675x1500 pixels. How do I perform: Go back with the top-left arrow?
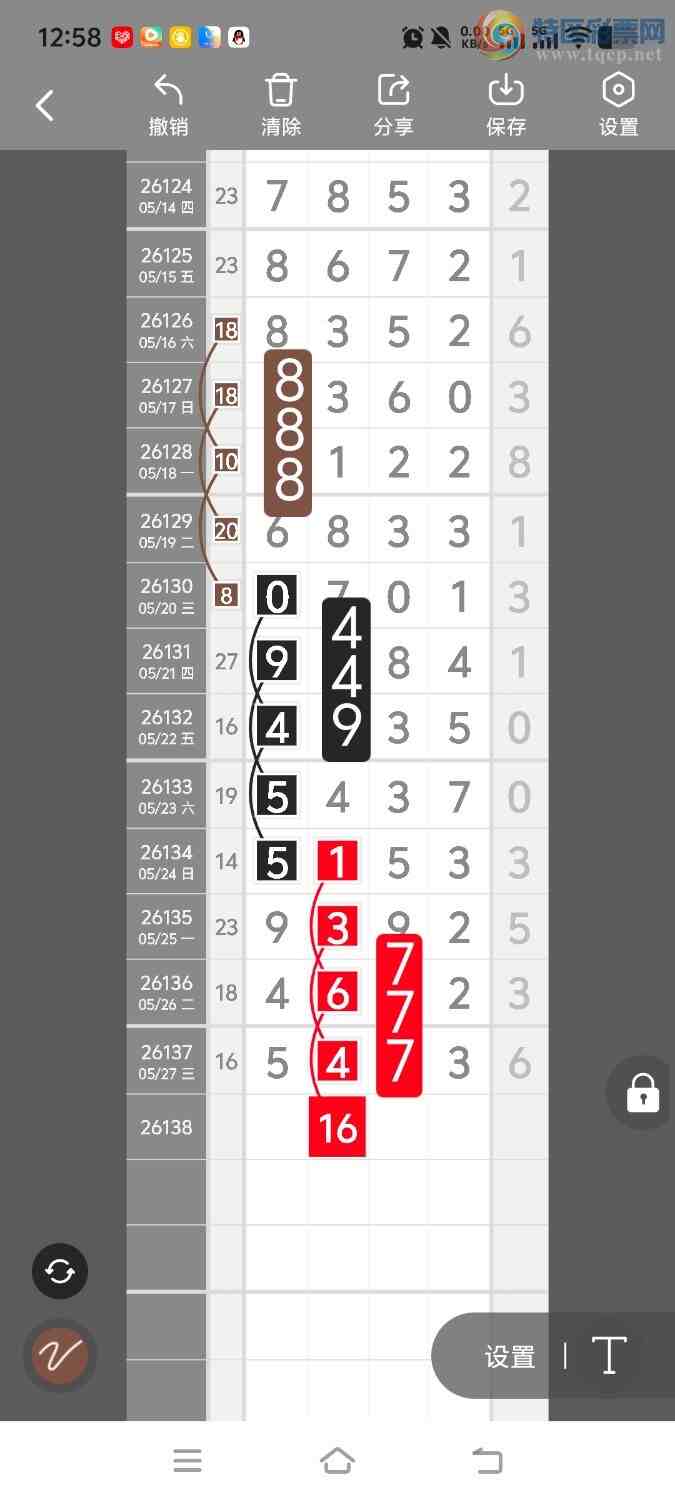pyautogui.click(x=45, y=105)
